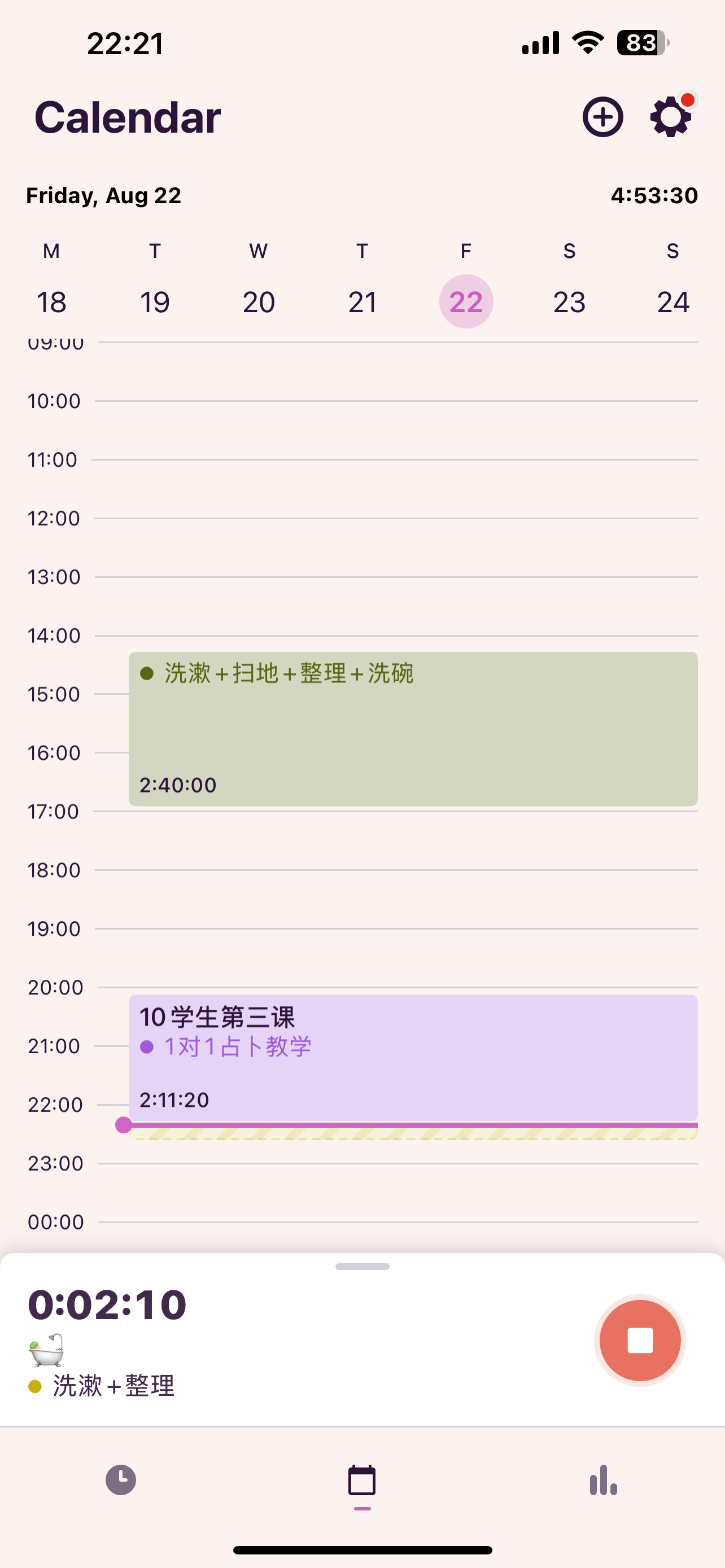Open the 洗漱+扫地+整理+洗碗 entry
This screenshot has height=1568, width=725.
(413, 729)
